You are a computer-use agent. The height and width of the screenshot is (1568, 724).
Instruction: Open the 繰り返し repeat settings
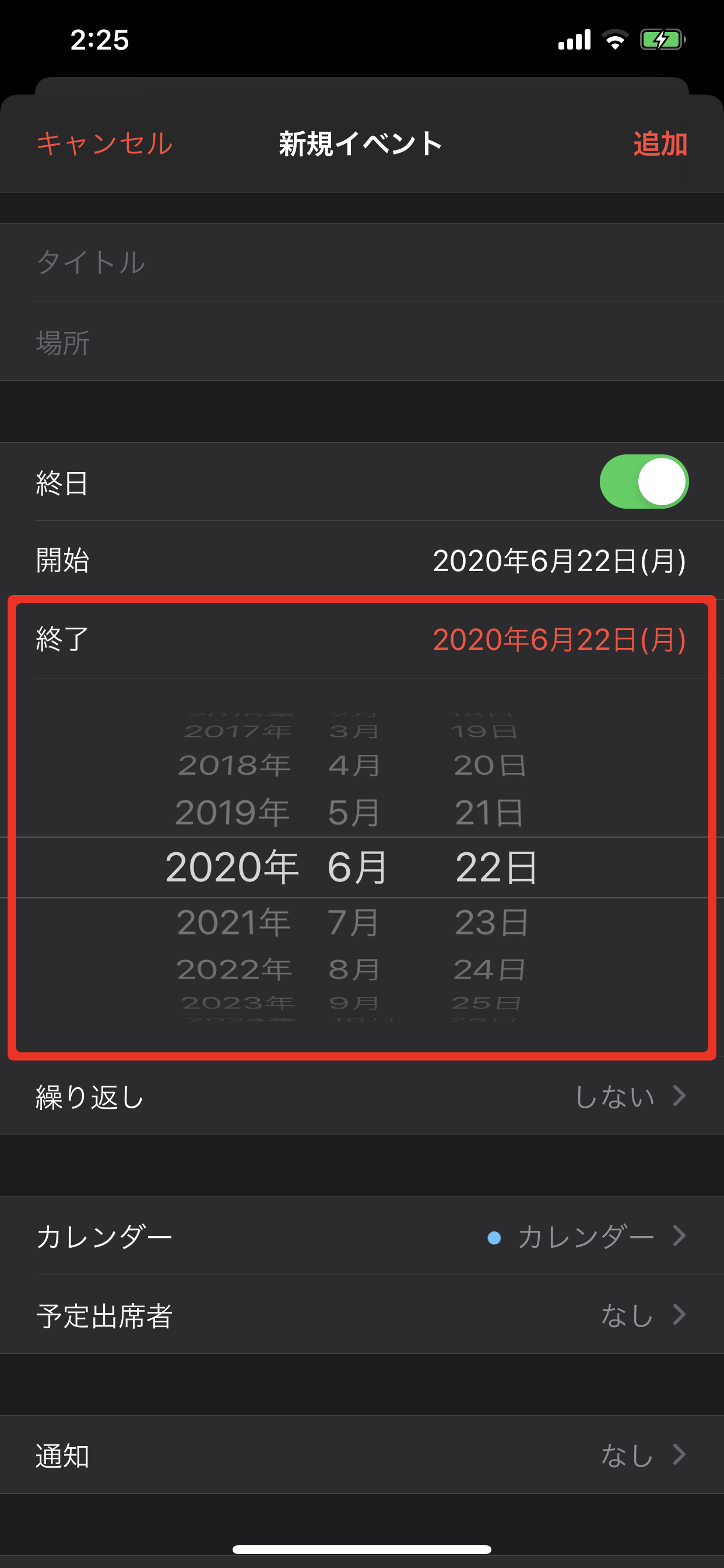point(361,1097)
